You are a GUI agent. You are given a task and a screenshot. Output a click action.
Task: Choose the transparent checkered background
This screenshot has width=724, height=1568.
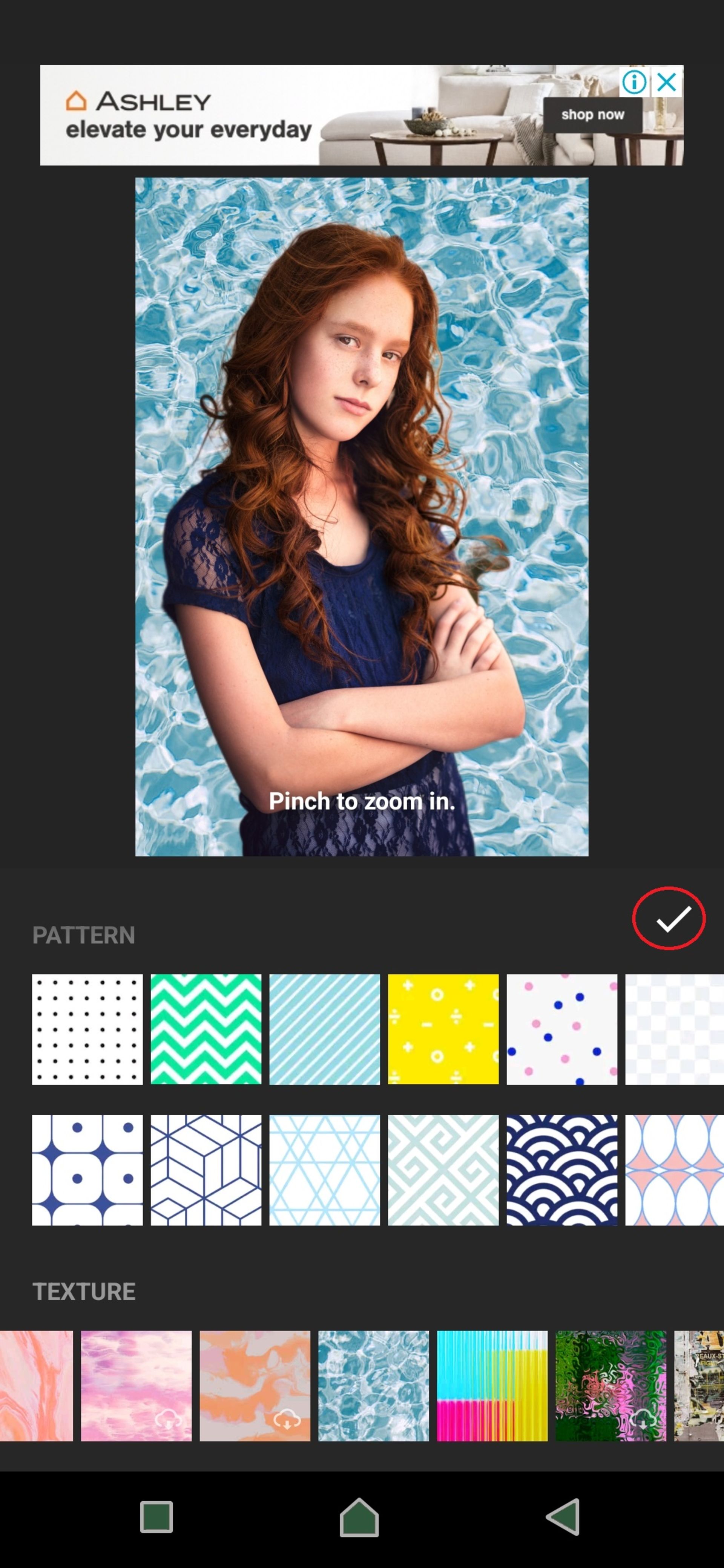[675, 1029]
